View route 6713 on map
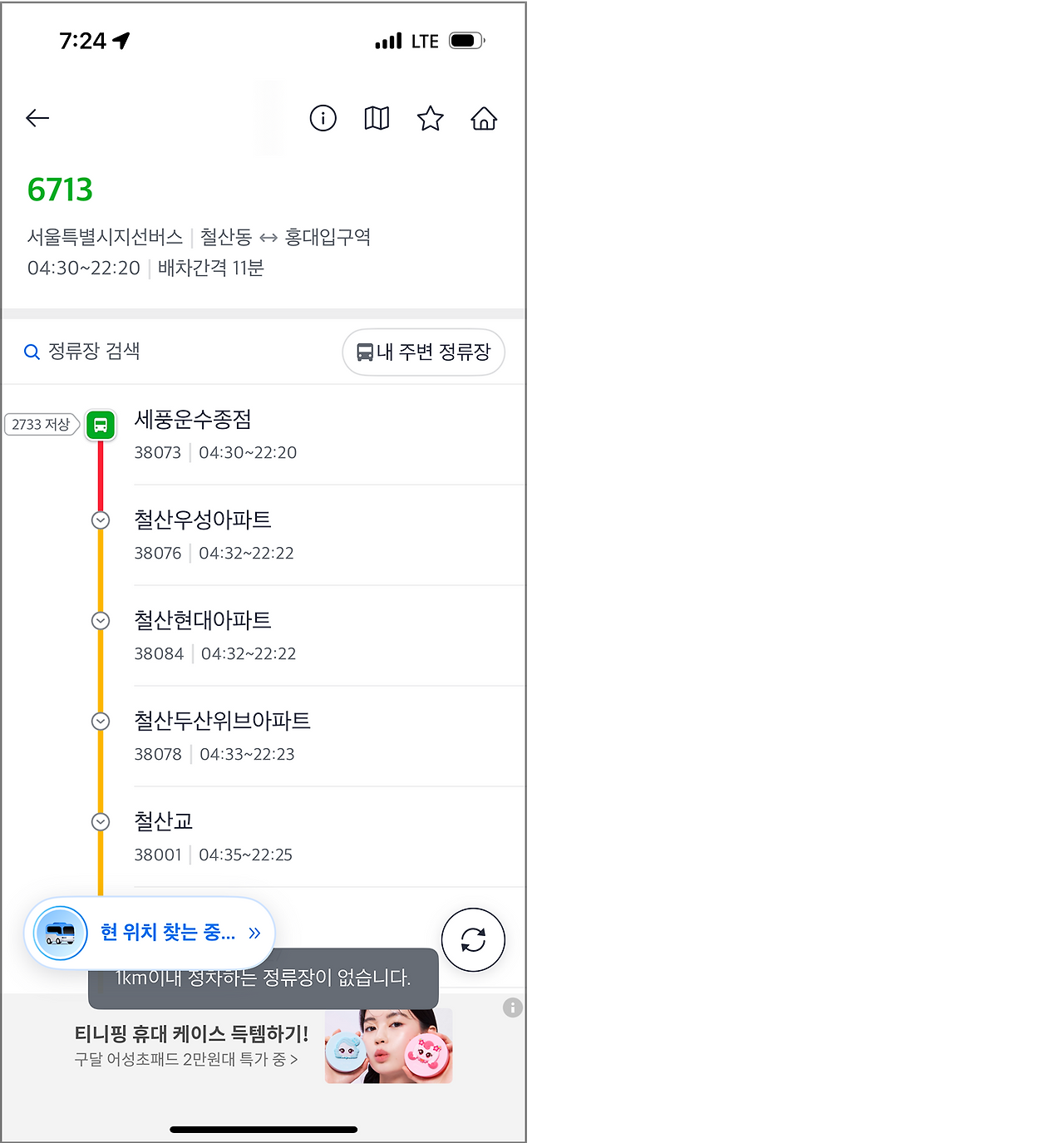The width and height of the screenshot is (1064, 1143). coord(377,118)
